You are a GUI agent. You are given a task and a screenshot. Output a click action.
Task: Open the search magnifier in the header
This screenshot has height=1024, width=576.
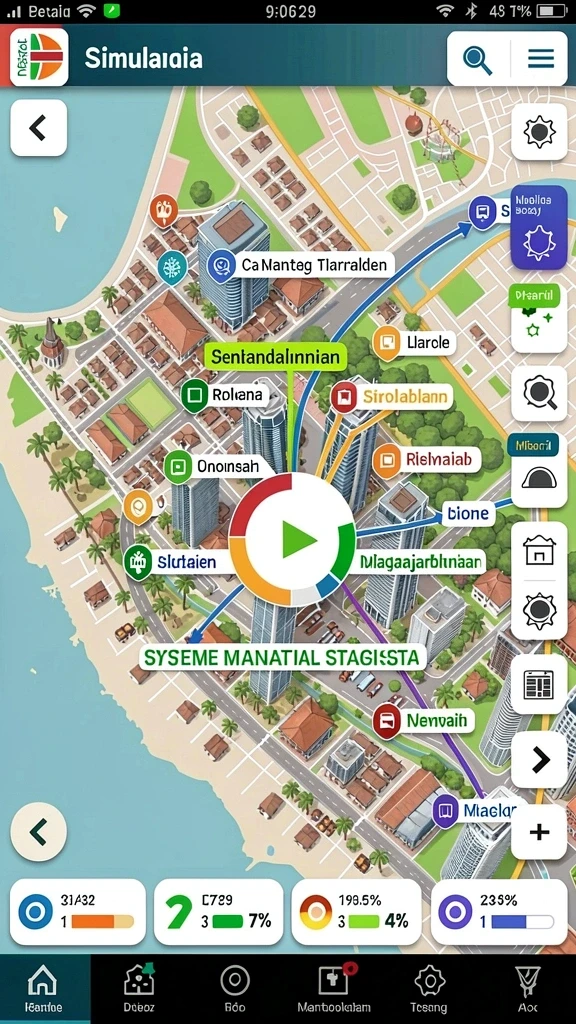[477, 59]
